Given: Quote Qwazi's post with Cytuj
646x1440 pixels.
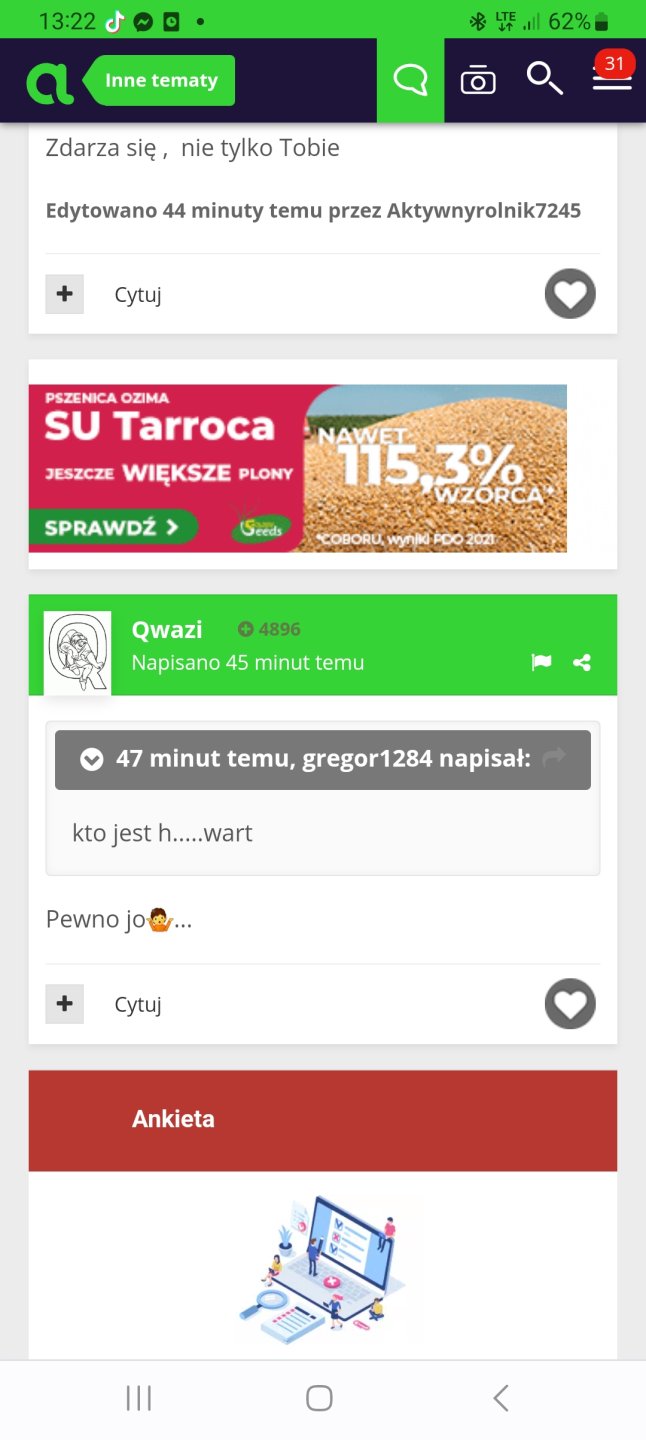Looking at the screenshot, I should 138,1005.
